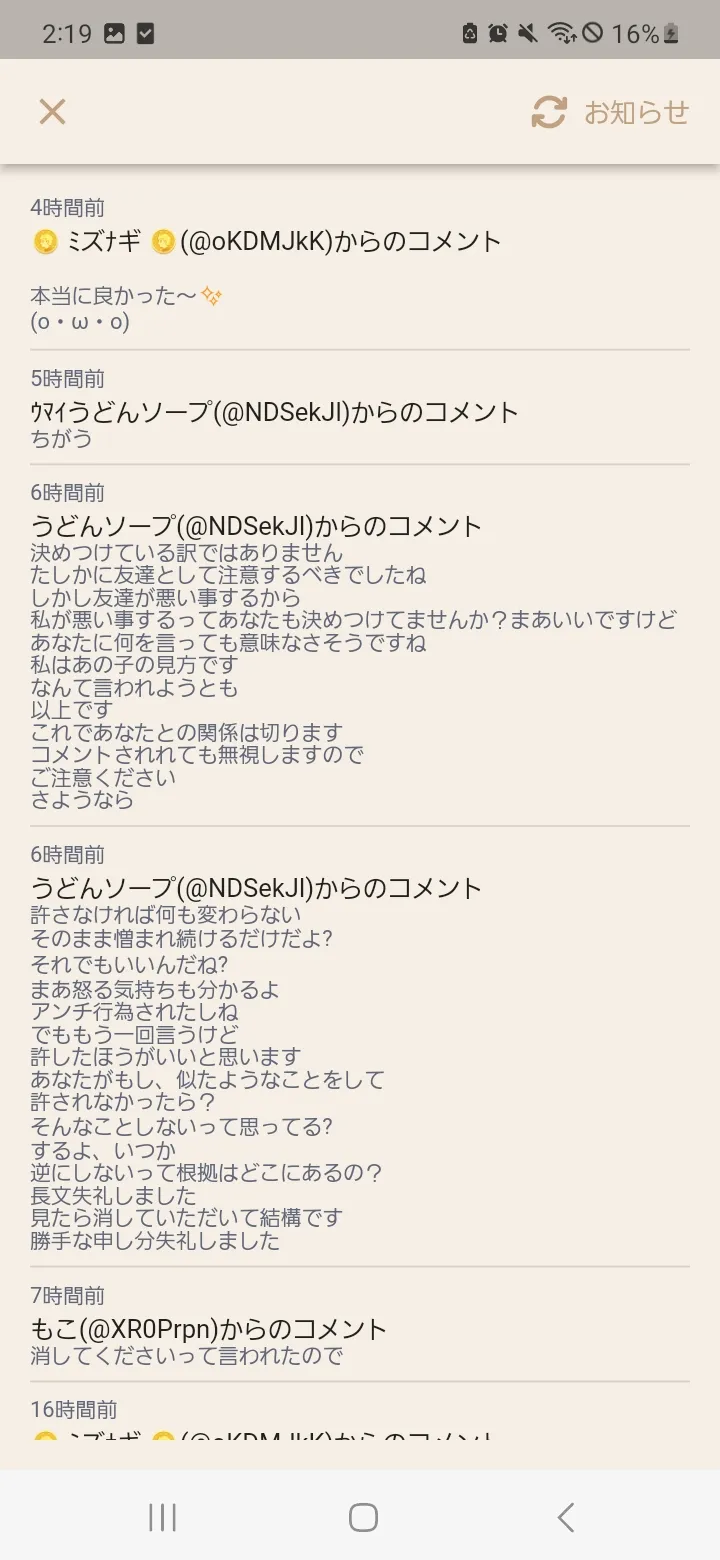Open the ちがう comment from 5時間前
This screenshot has height=1560, width=720.
tap(360, 408)
